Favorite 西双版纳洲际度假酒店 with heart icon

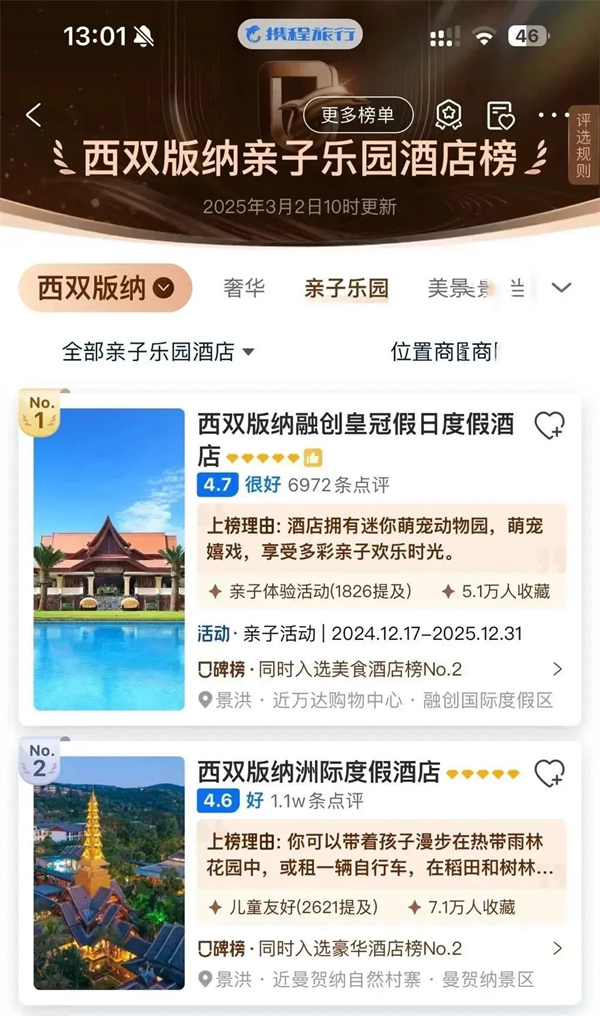[549, 773]
